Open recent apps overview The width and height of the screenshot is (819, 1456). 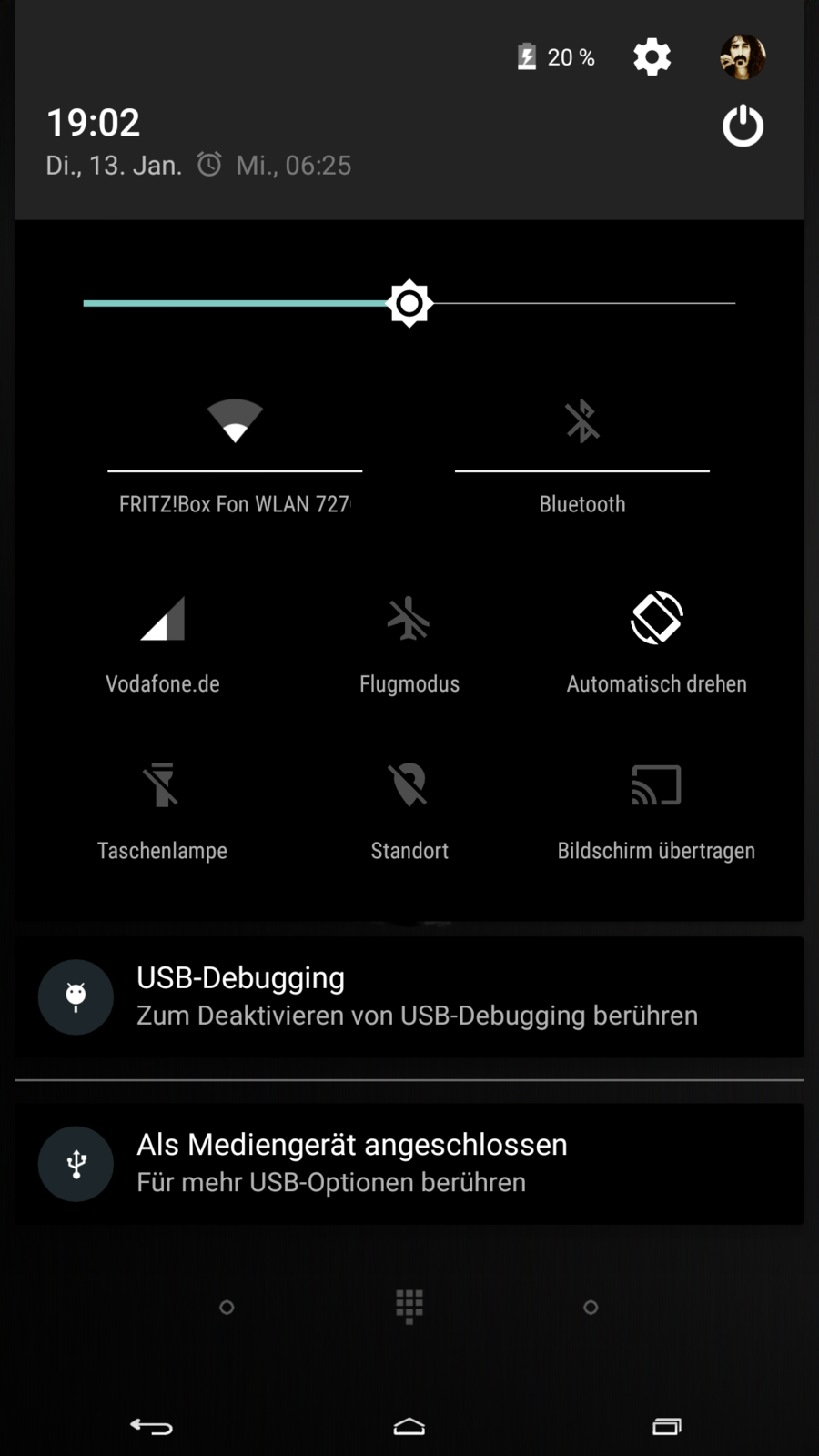point(667,1426)
